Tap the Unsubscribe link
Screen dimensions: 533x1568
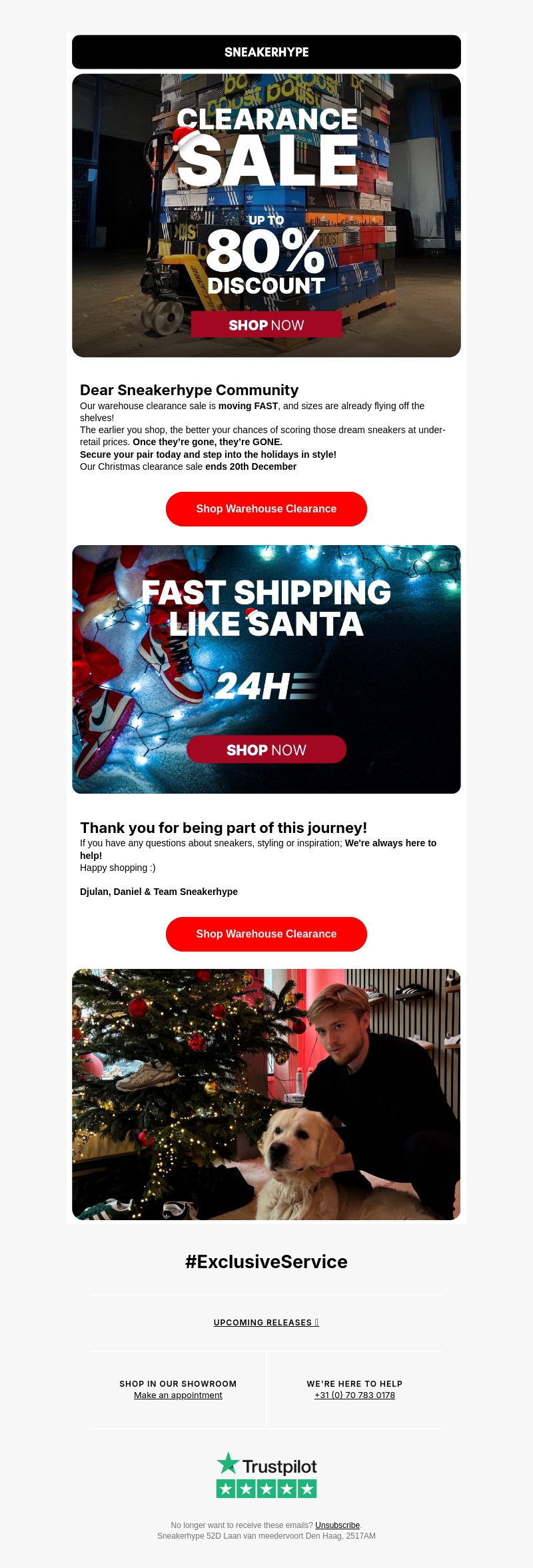(x=337, y=1525)
